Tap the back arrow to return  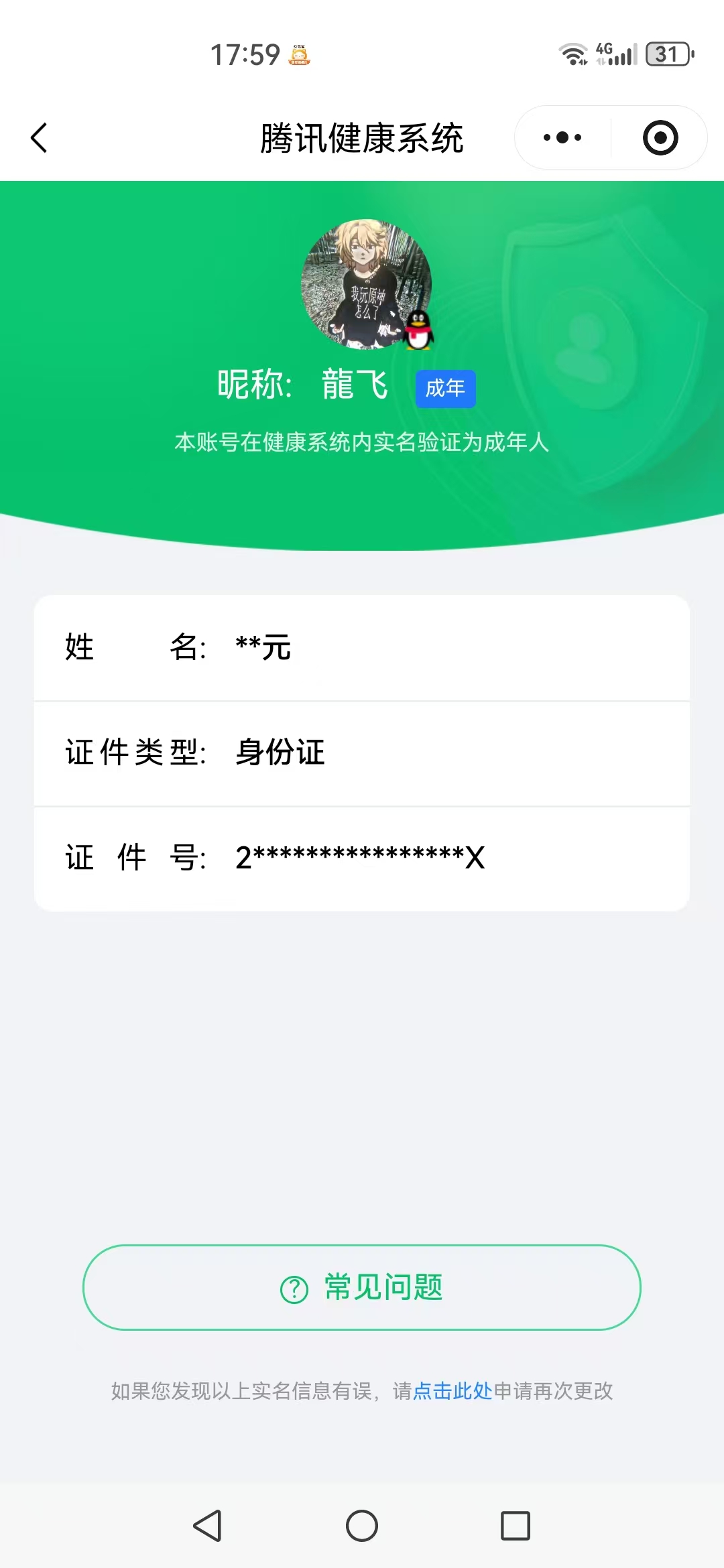[x=38, y=137]
